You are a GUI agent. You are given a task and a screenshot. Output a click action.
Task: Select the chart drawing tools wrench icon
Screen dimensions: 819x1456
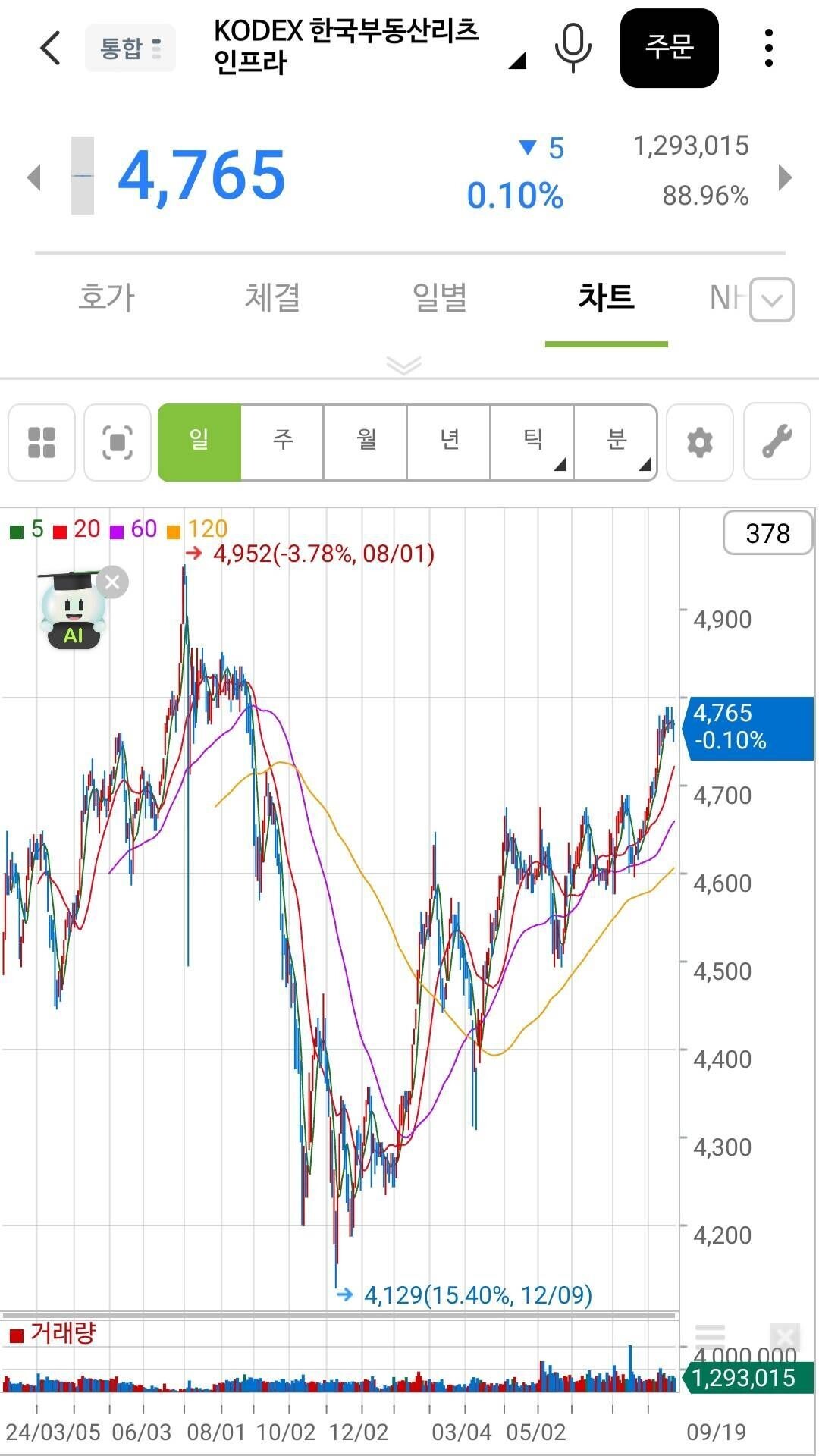click(775, 443)
